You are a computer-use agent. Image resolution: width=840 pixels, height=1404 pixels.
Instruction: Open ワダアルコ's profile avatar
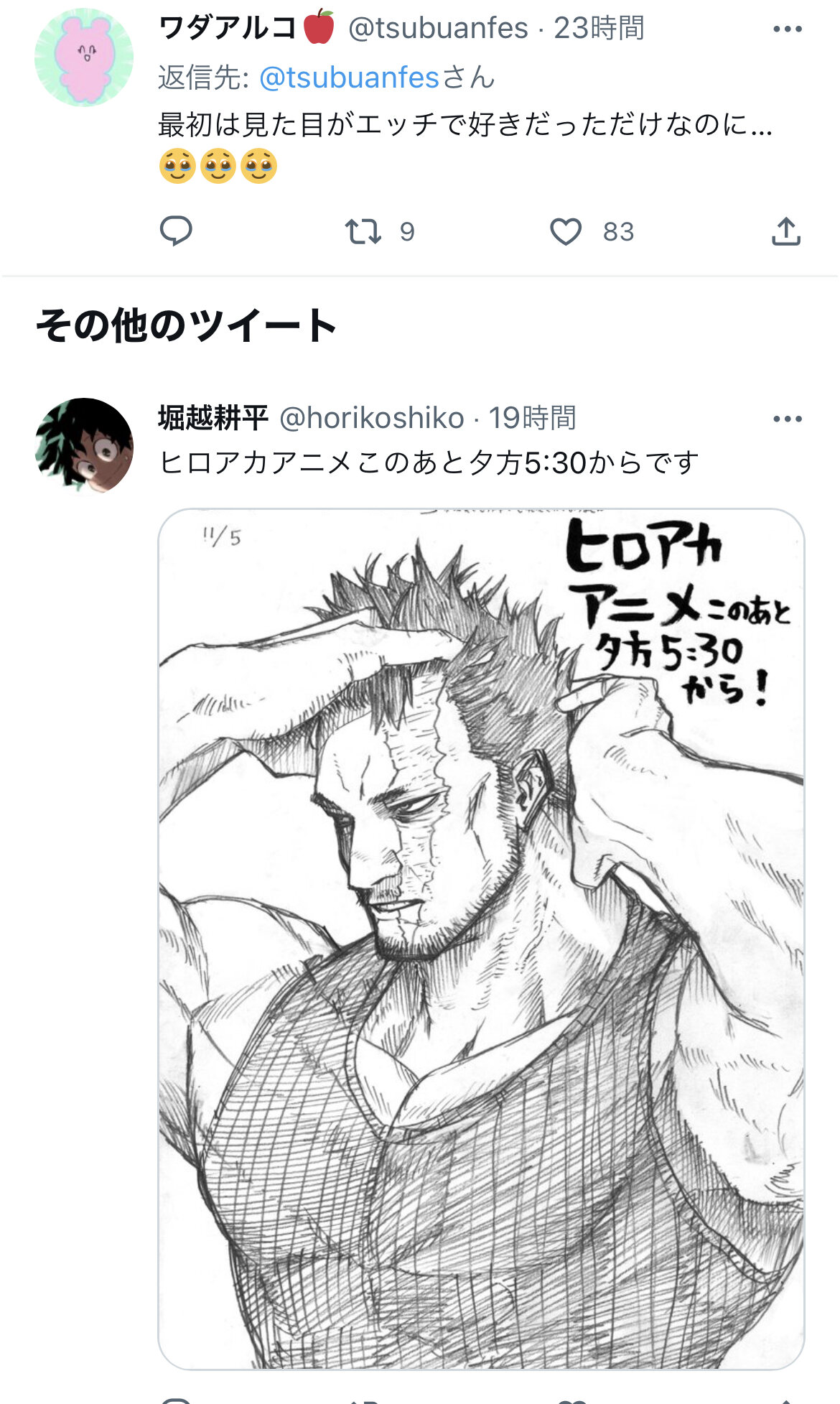tap(84, 57)
